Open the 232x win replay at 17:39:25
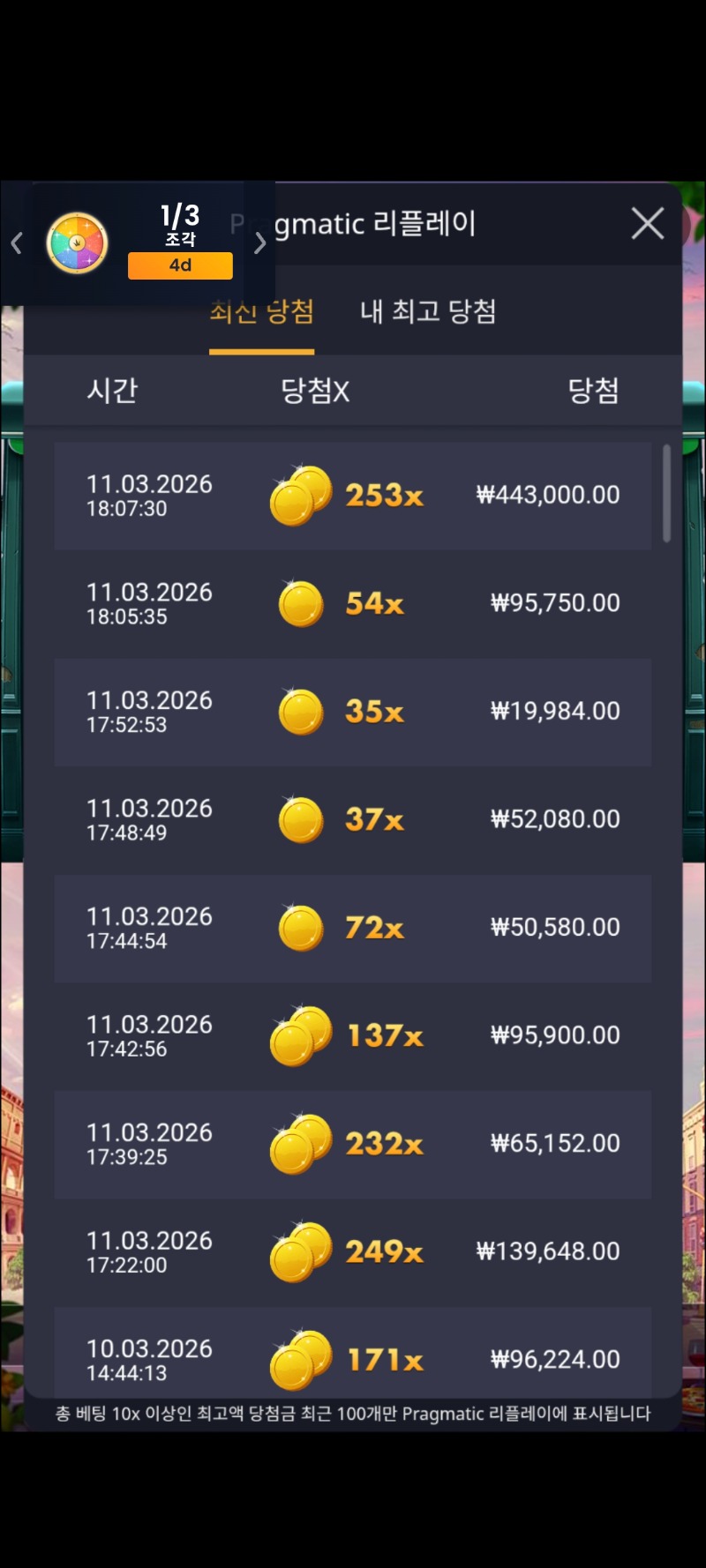Screen dimensions: 706x1568 (x=353, y=1144)
